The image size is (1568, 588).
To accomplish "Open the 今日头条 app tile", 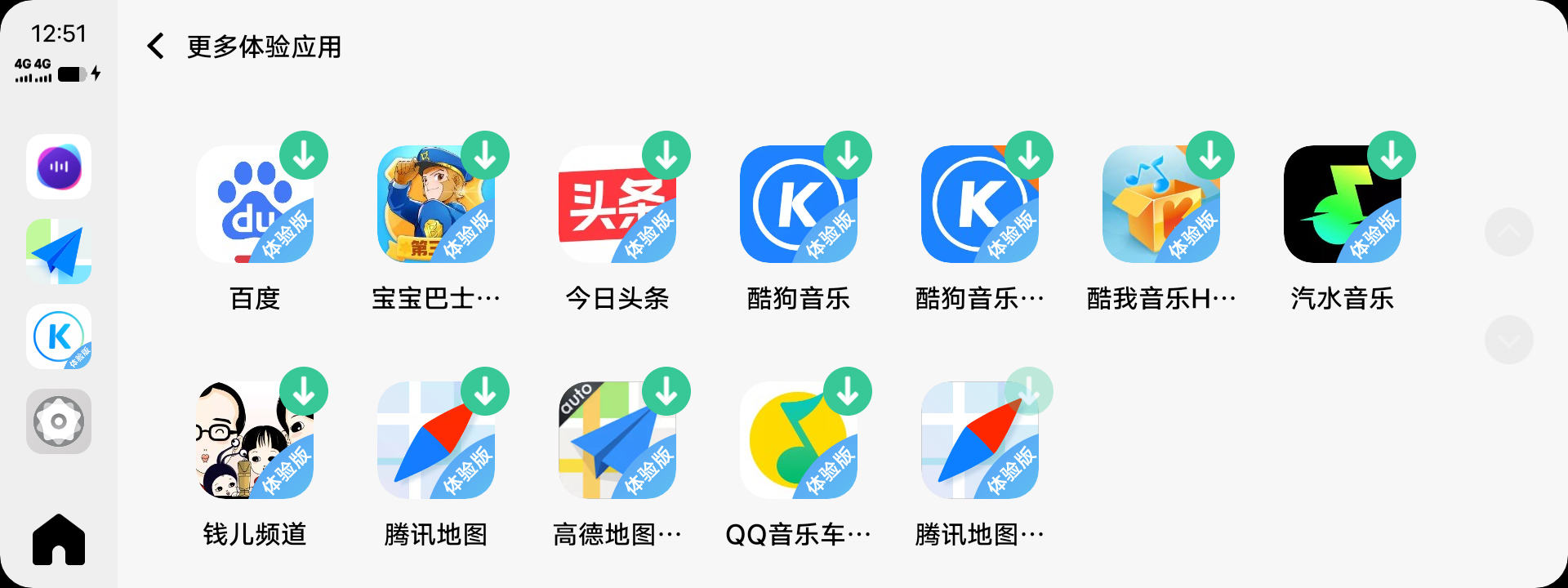I will tap(617, 205).
